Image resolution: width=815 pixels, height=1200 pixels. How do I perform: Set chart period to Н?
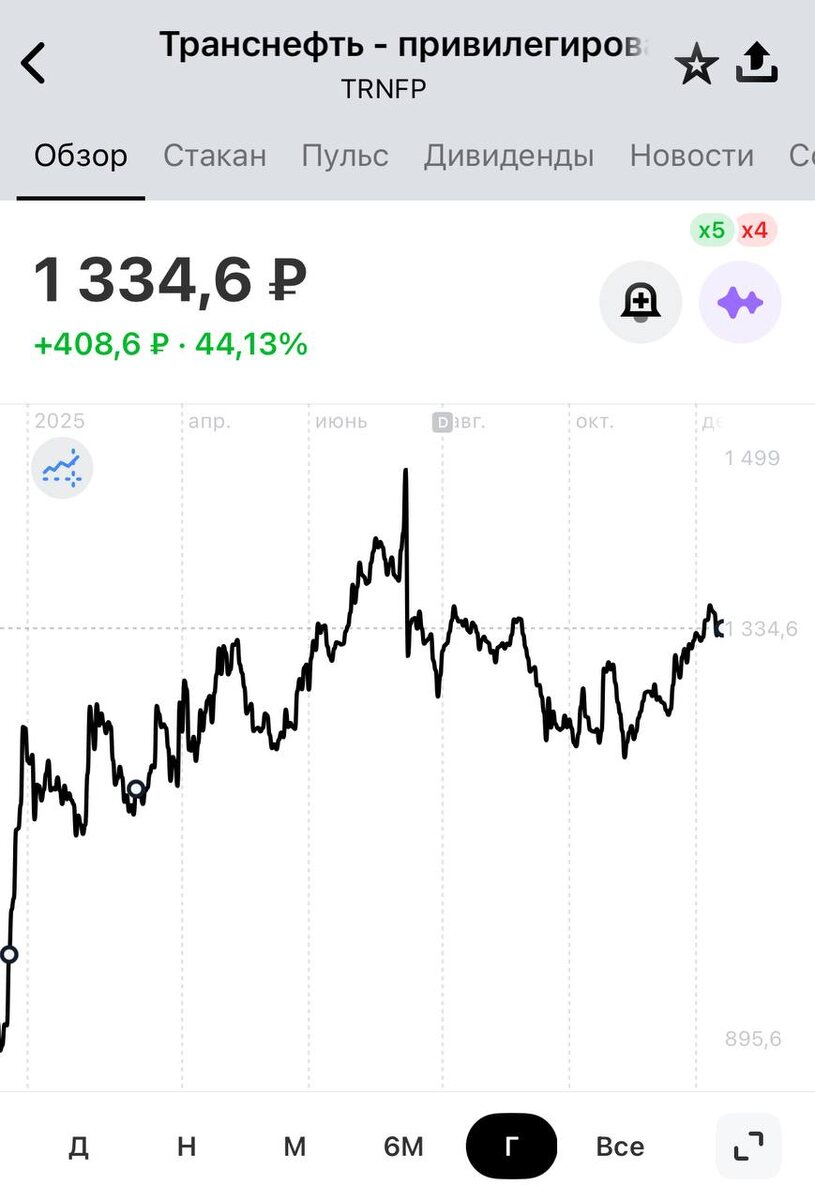[186, 1146]
